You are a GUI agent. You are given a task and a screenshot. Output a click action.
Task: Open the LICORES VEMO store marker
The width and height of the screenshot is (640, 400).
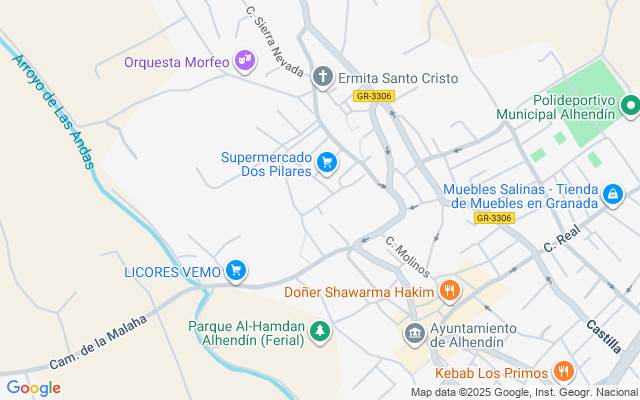pyautogui.click(x=236, y=271)
